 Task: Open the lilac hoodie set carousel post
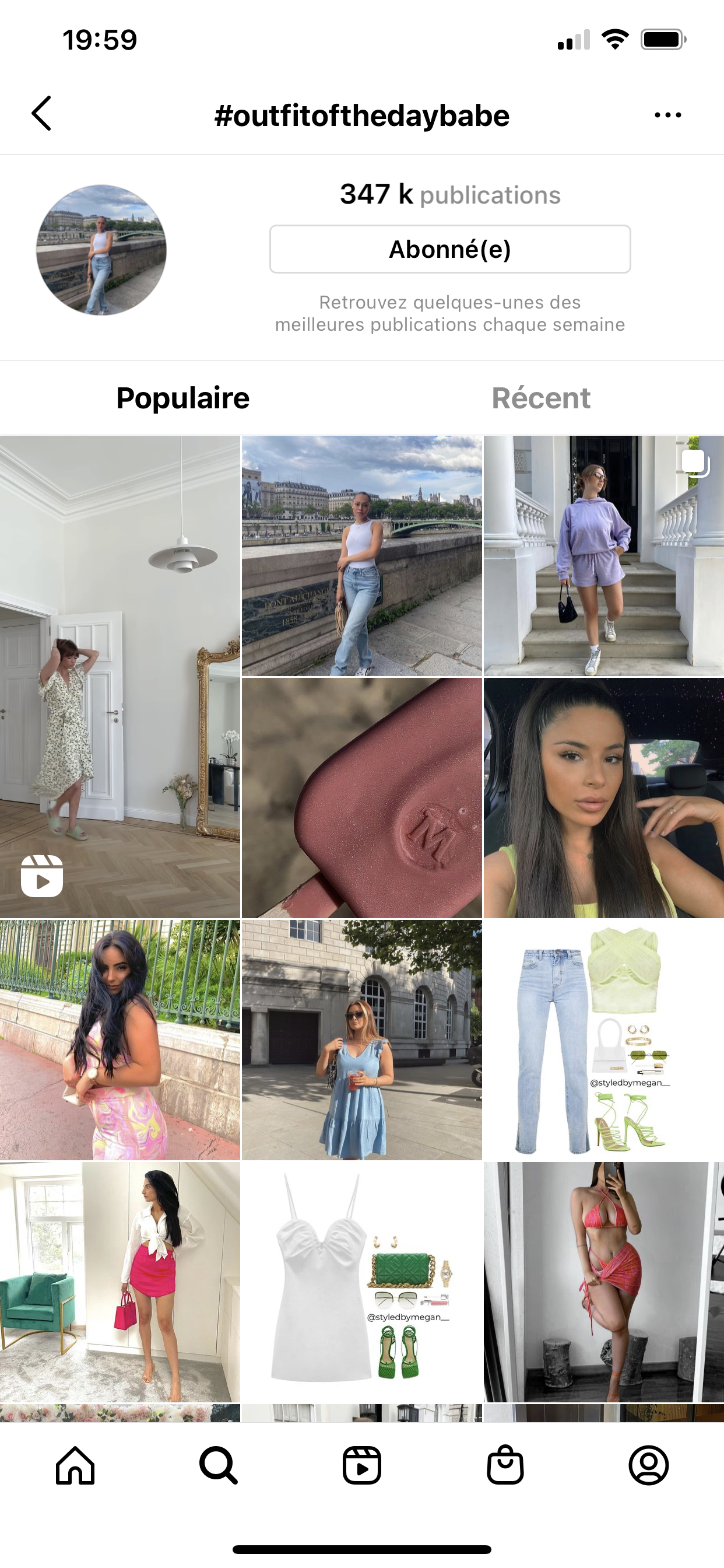pos(603,555)
